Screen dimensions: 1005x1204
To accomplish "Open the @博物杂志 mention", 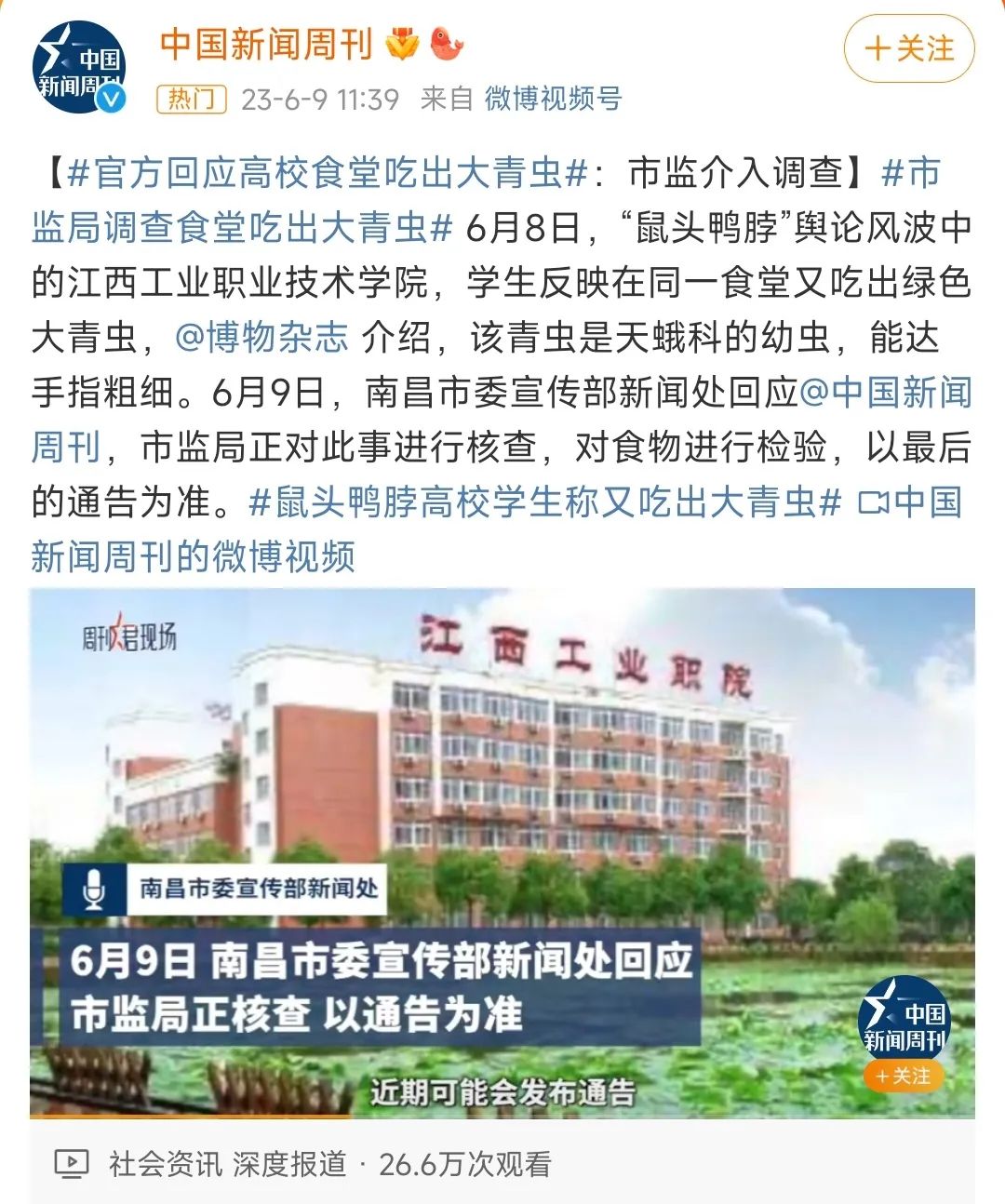I will coord(261,338).
